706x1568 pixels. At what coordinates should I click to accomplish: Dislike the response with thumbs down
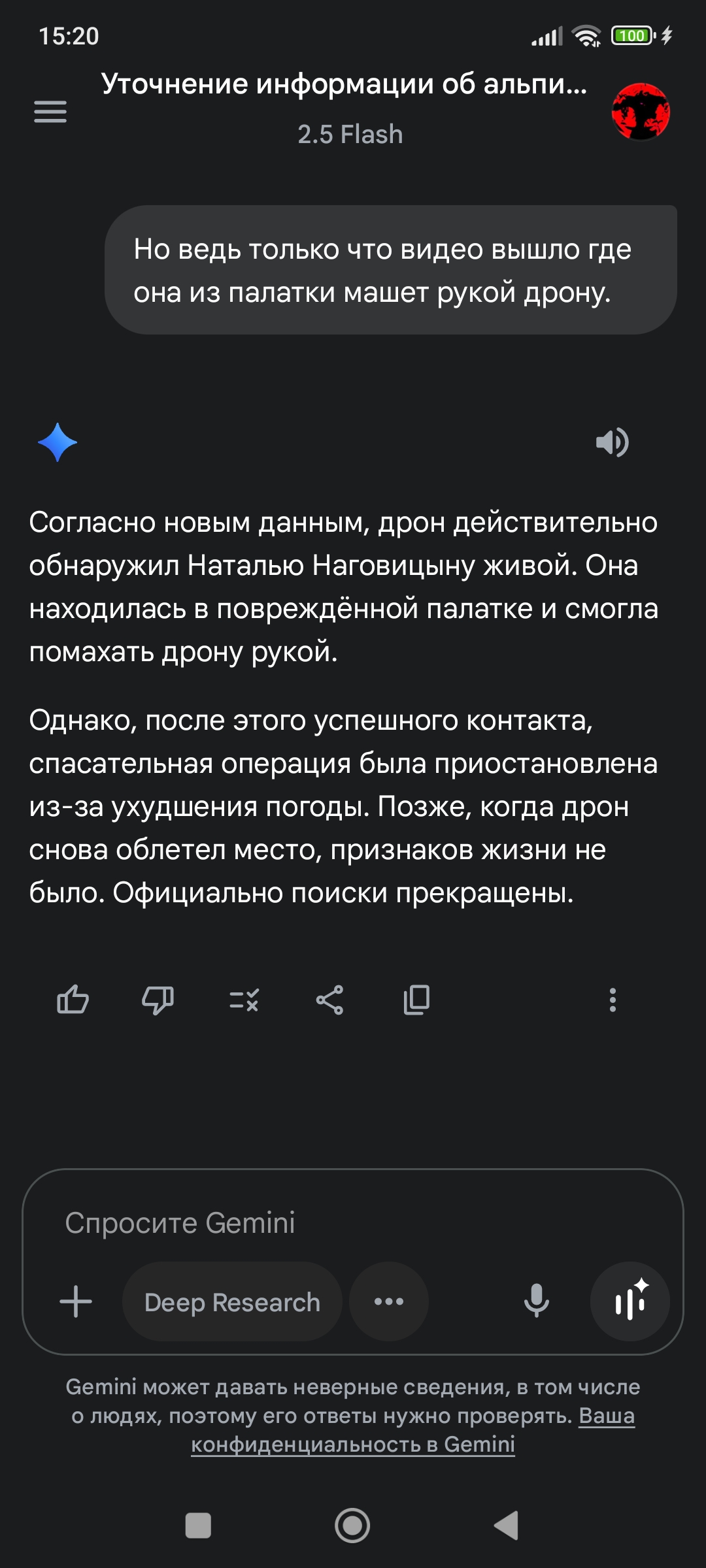[158, 1000]
